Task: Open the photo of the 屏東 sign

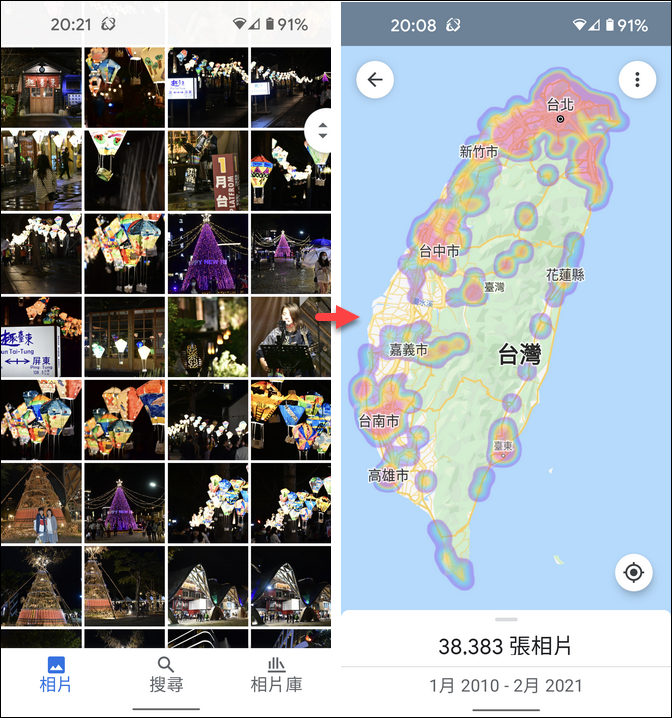Action: 40,335
